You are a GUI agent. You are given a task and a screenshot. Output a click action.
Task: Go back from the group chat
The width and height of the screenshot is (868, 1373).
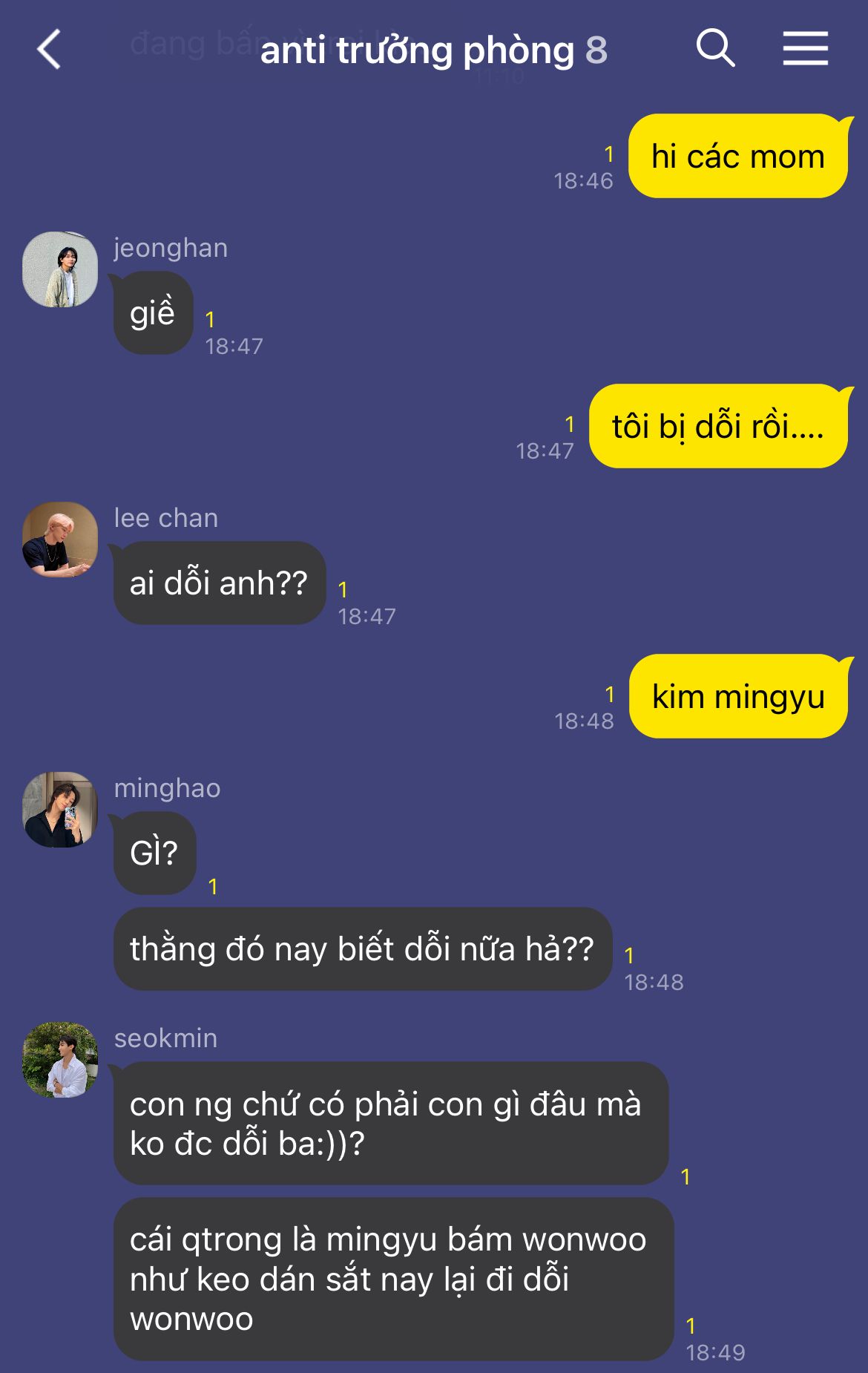coord(49,50)
